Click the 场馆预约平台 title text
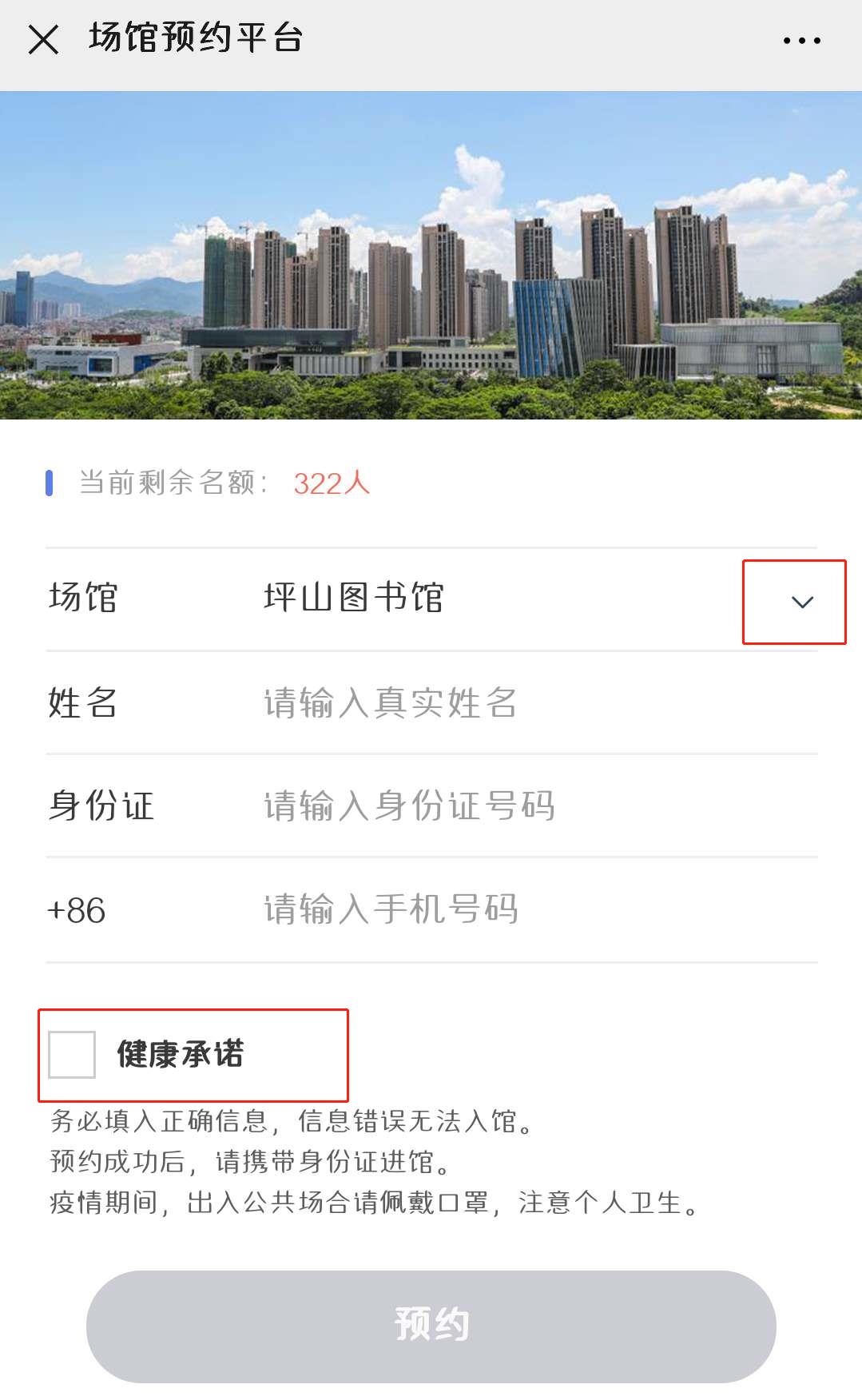 pos(195,39)
